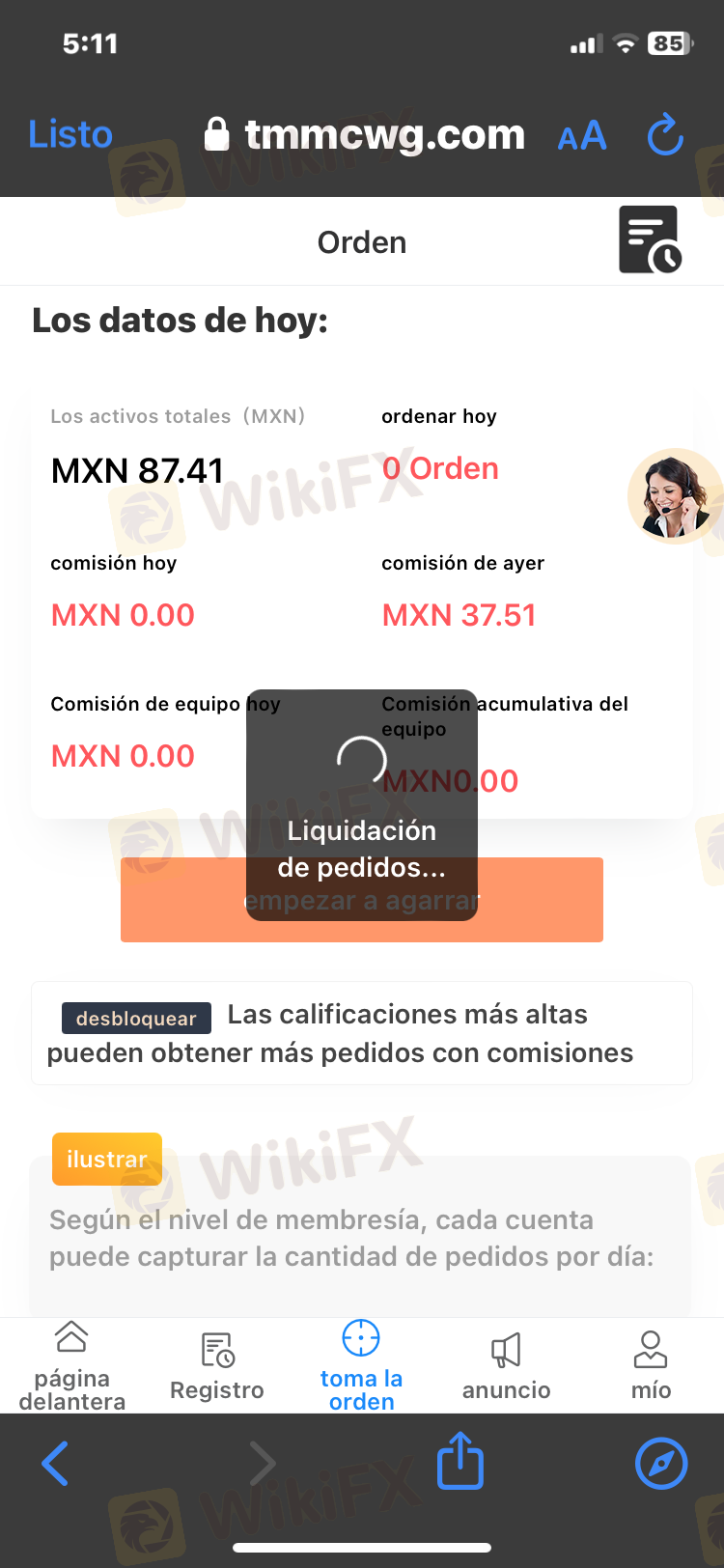Open the AA reader text options

click(x=582, y=136)
